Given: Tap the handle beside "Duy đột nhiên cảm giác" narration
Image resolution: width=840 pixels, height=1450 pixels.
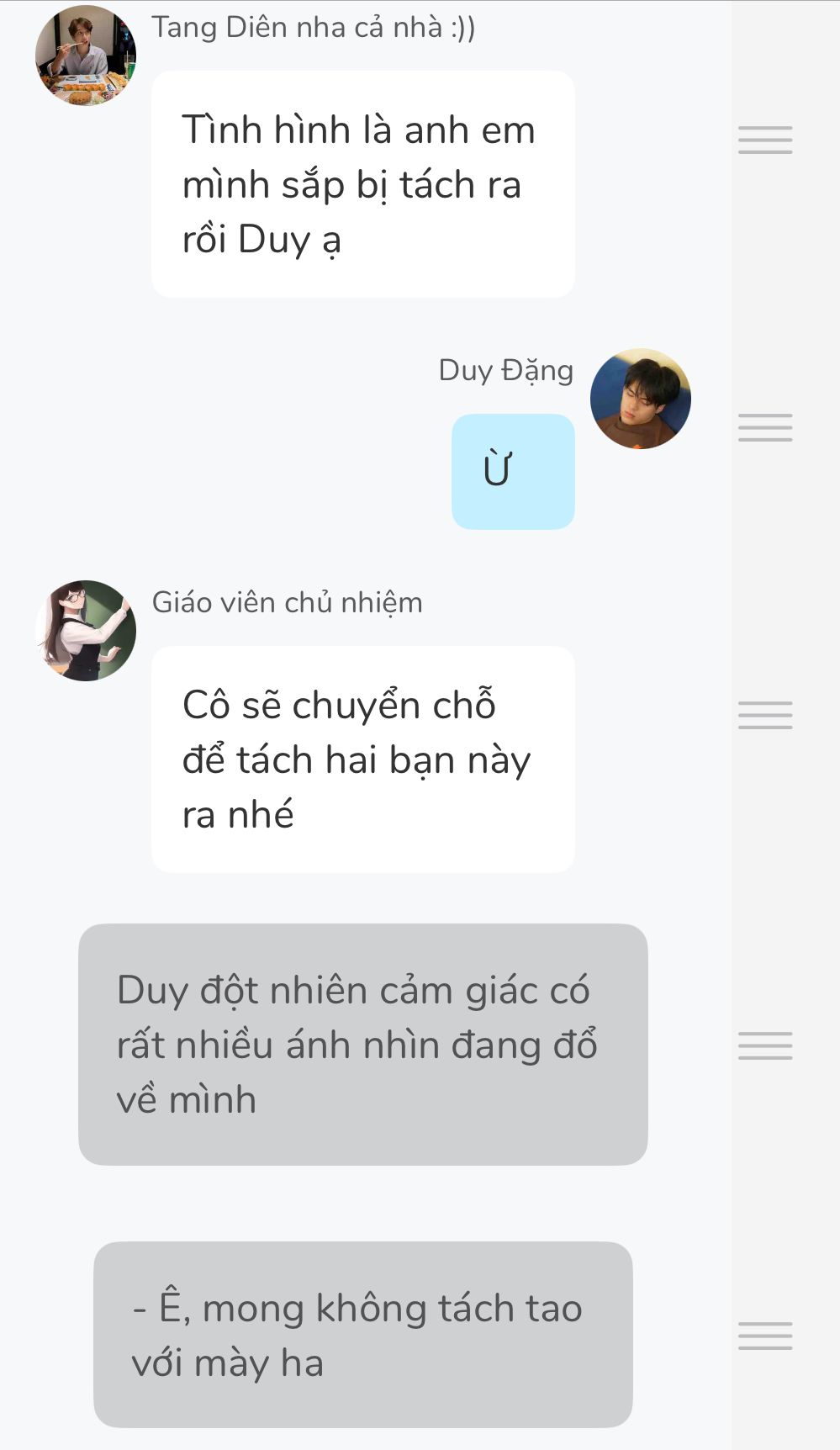Looking at the screenshot, I should tap(765, 1045).
